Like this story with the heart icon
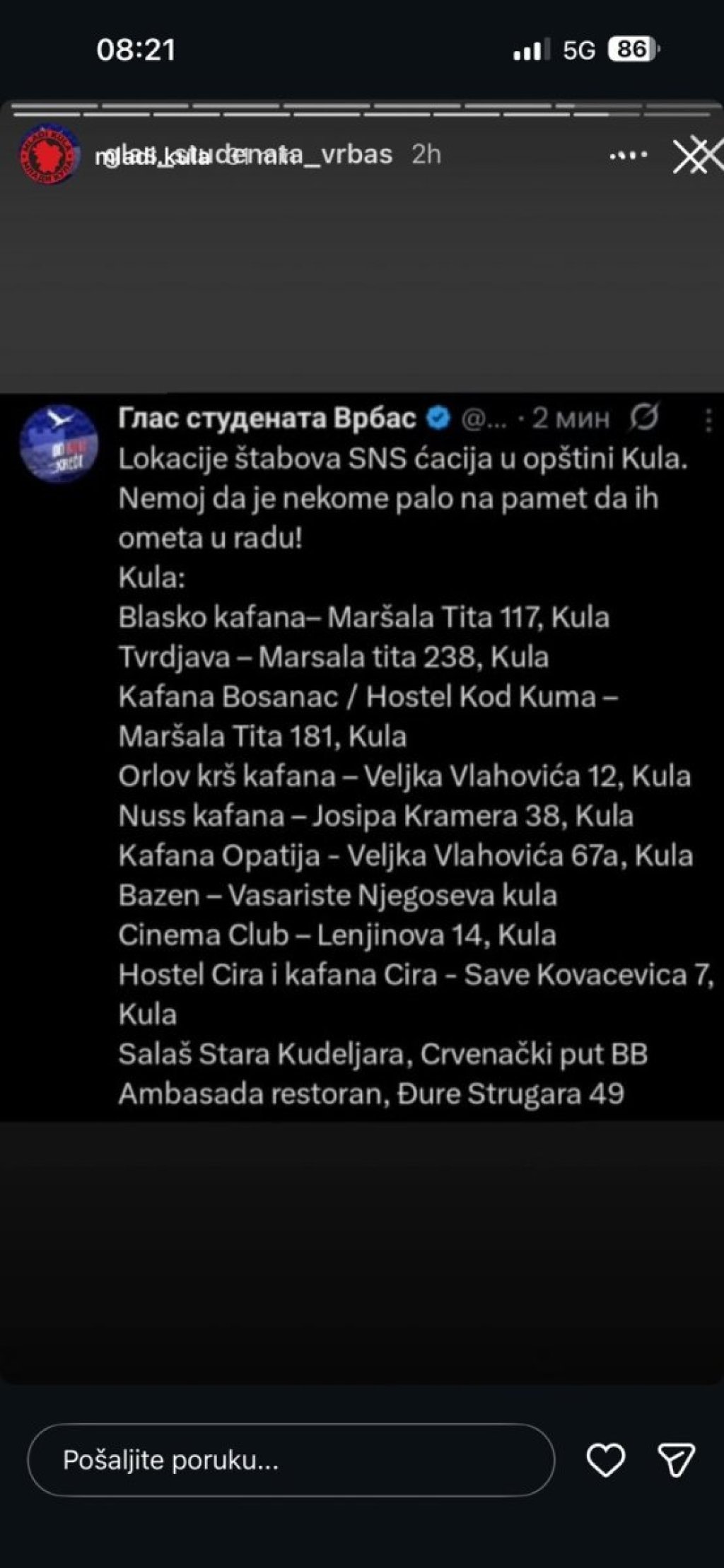The width and height of the screenshot is (724, 1568). click(x=606, y=1460)
